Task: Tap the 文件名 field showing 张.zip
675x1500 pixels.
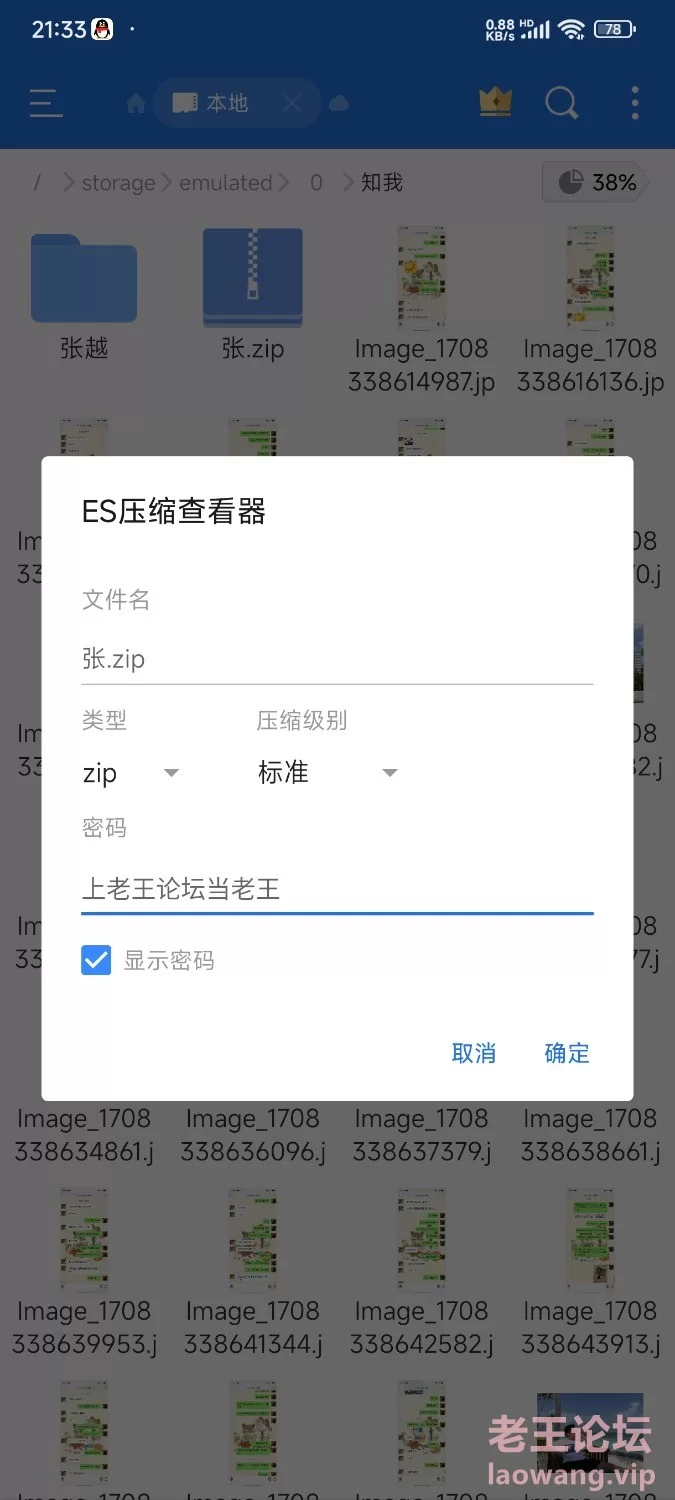Action: [x=337, y=659]
